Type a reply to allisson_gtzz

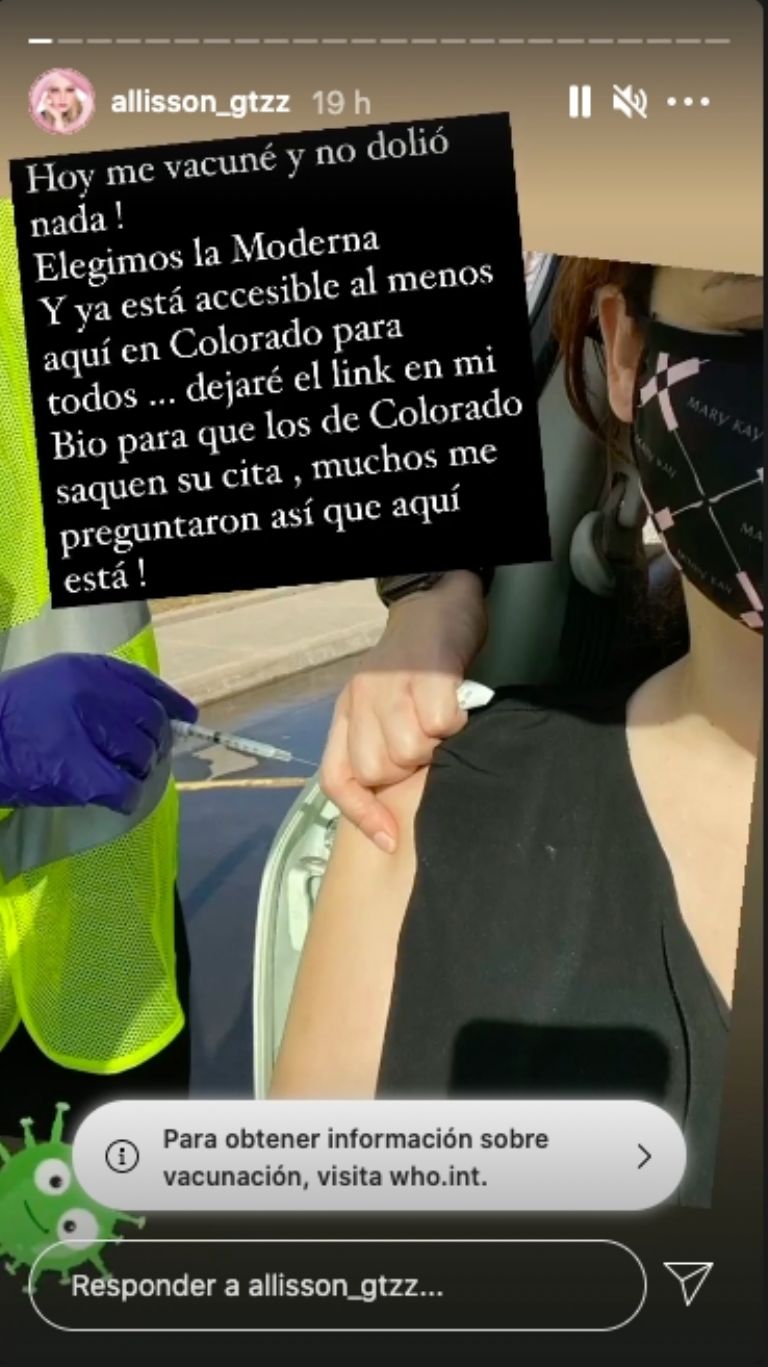pos(337,1285)
